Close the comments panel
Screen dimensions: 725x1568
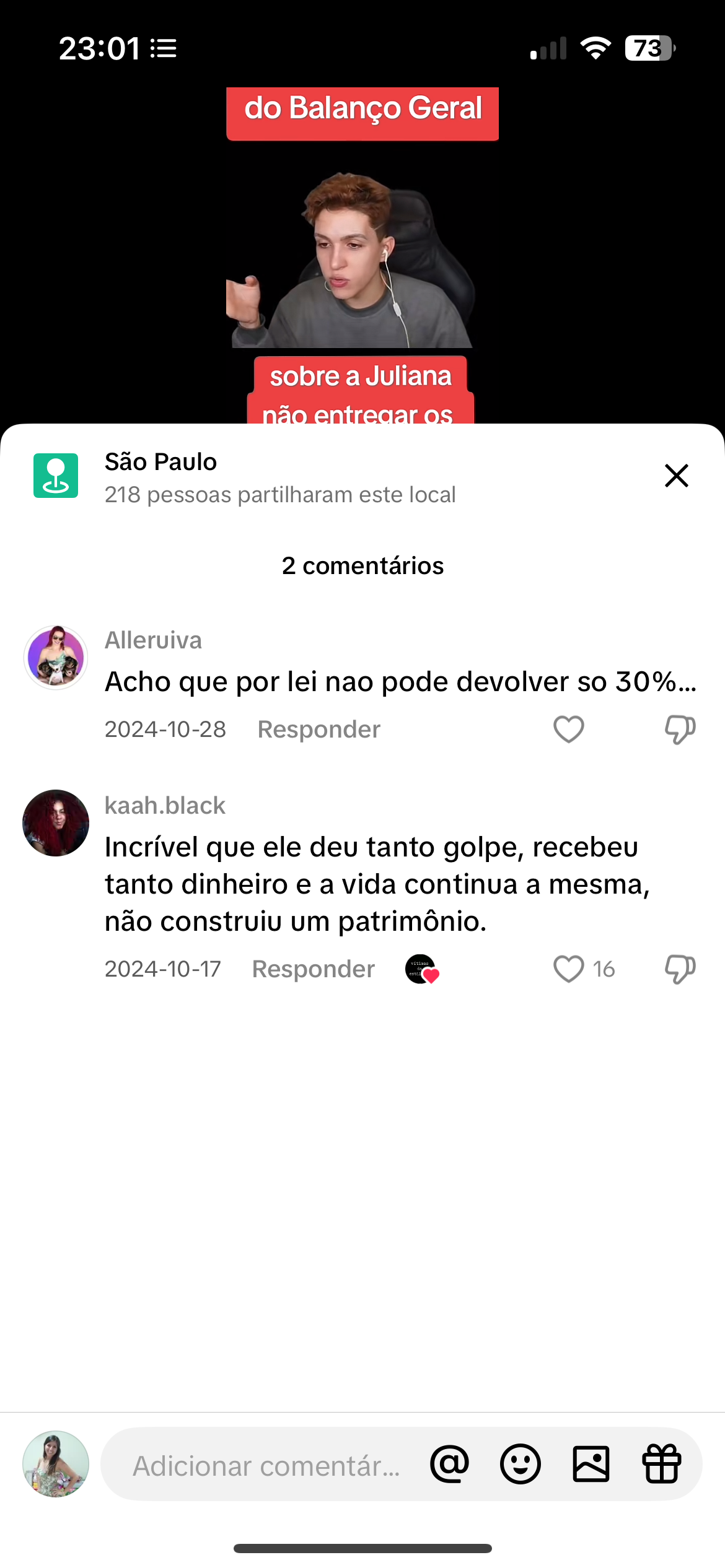[x=676, y=476]
